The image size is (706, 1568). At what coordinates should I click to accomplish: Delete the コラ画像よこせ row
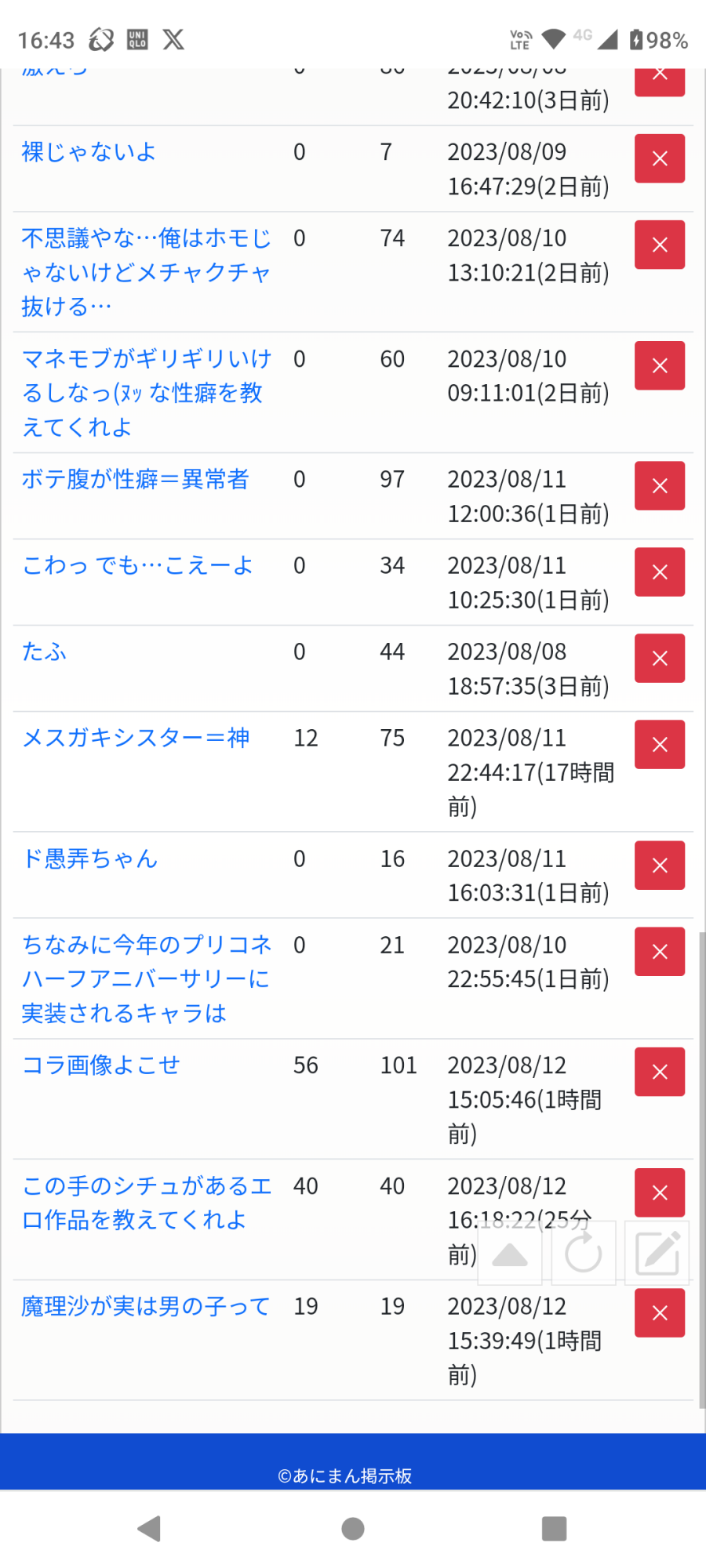point(660,1072)
